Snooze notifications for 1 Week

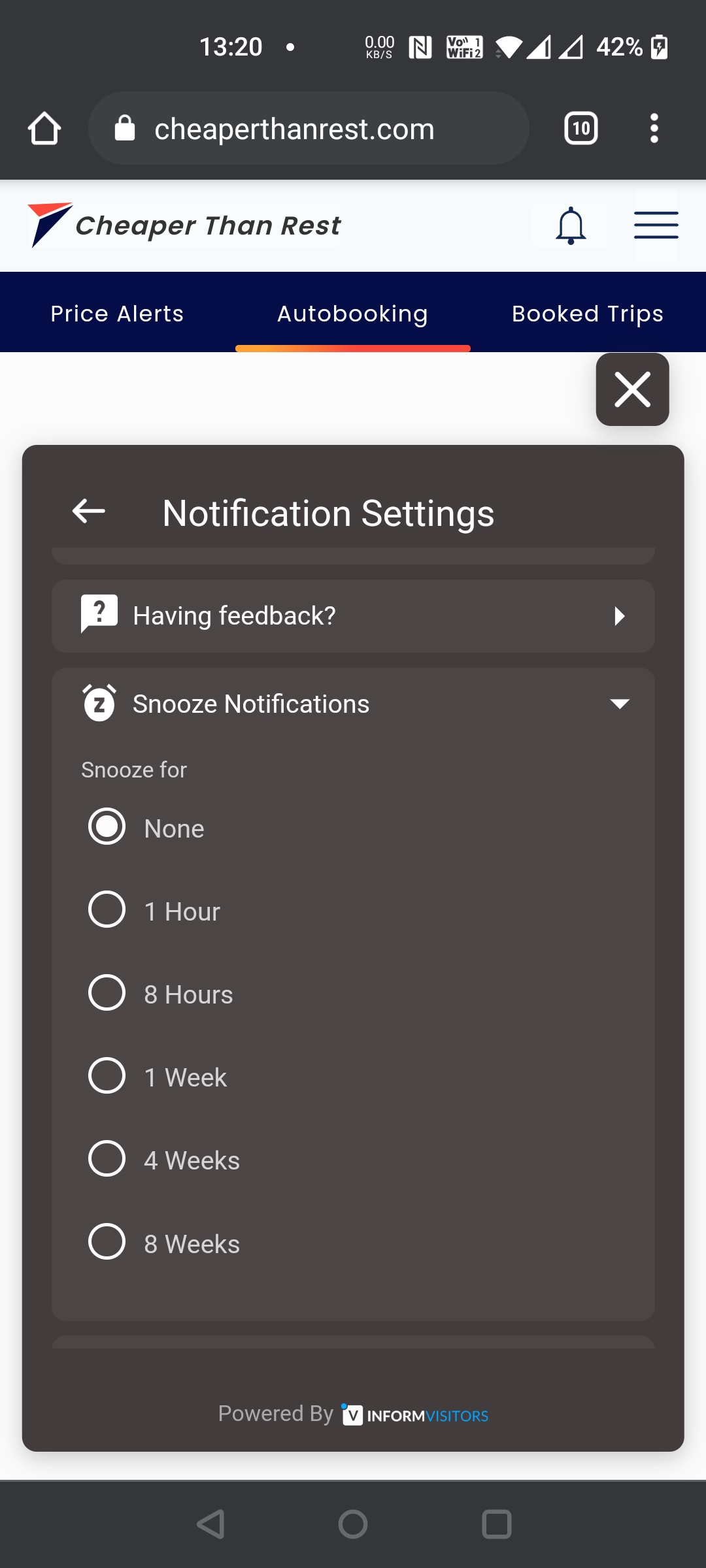tap(107, 1075)
